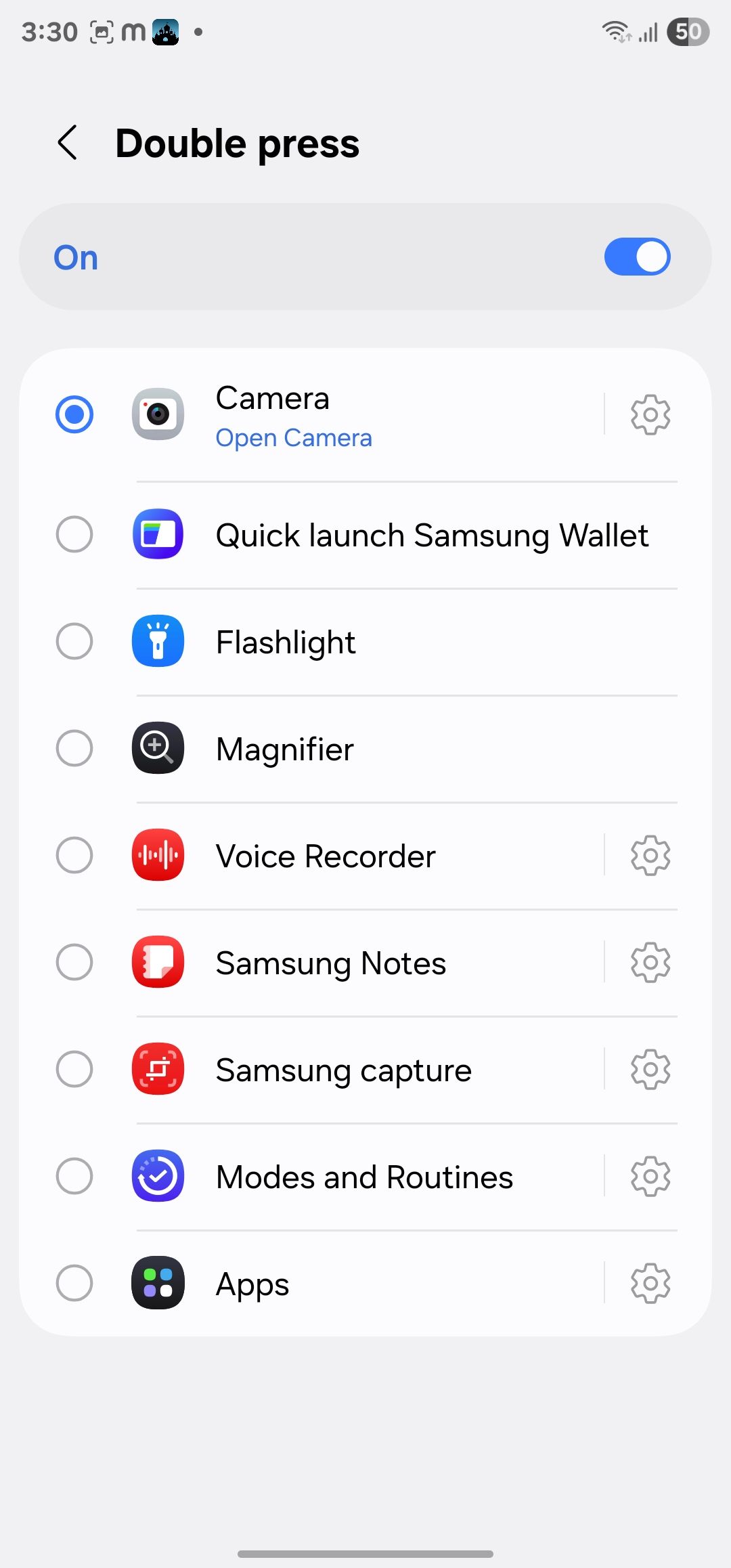Select the Flashlight radio button
This screenshot has height=1568, width=731.
click(x=74, y=641)
